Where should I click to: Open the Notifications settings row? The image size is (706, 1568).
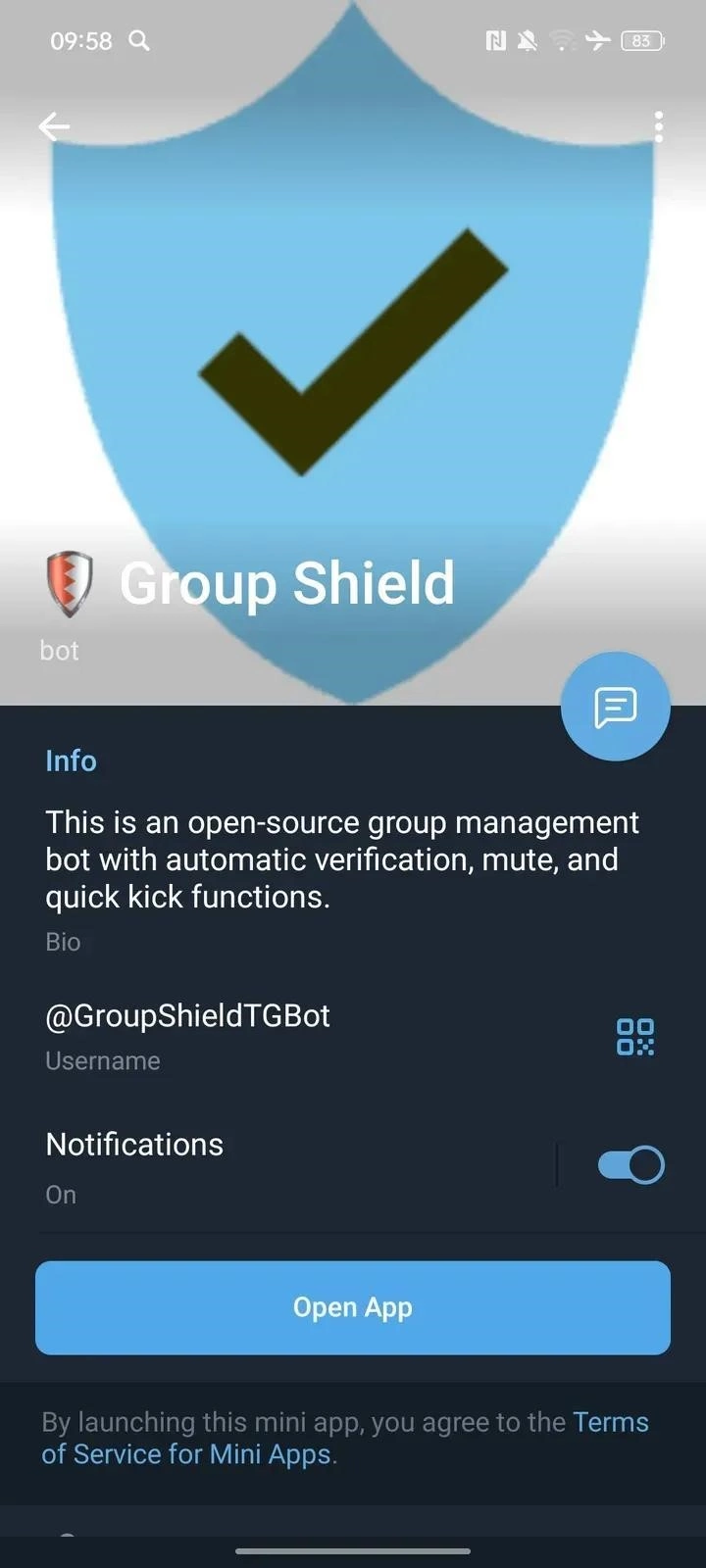tap(245, 1165)
